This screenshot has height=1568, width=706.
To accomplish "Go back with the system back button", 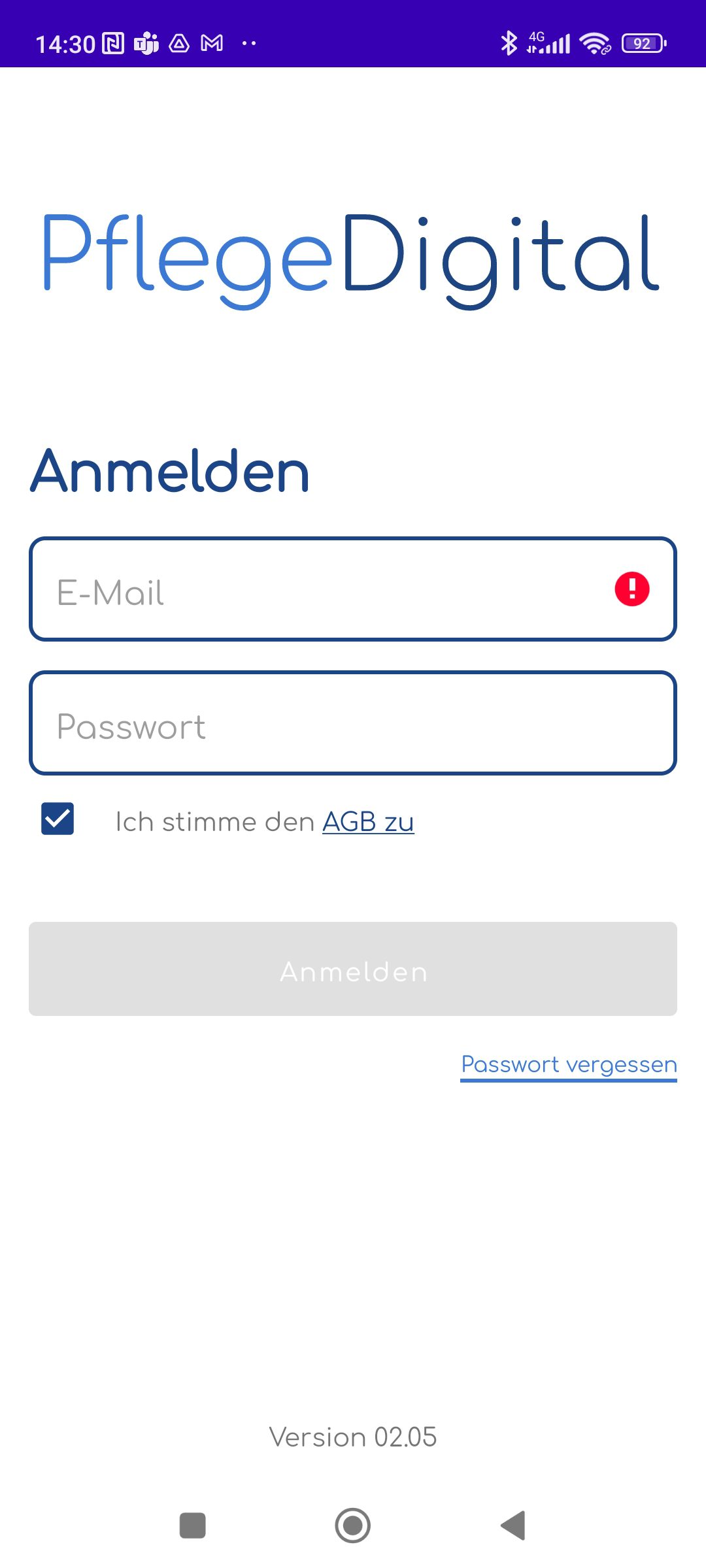I will pos(514,1526).
